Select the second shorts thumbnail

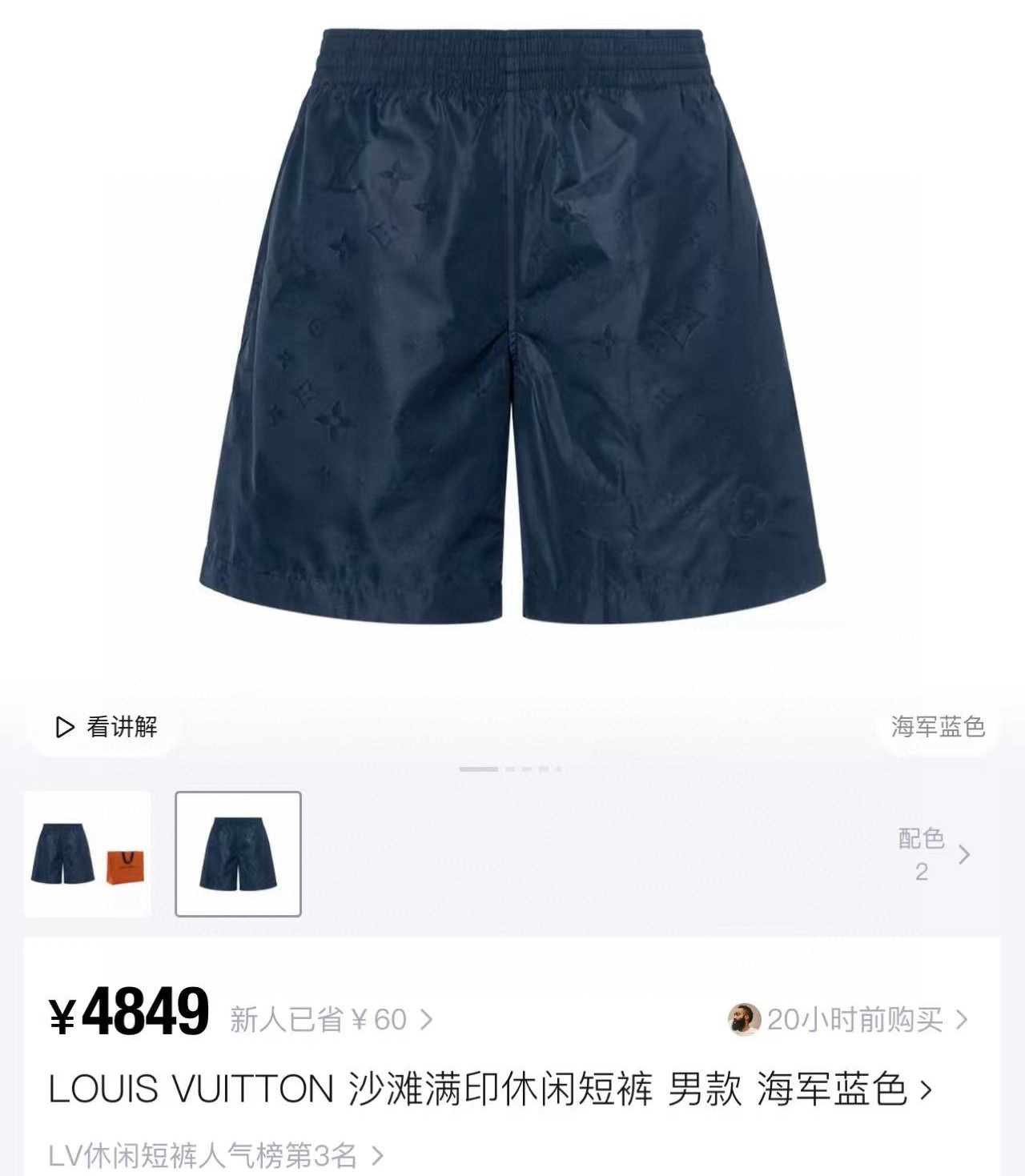click(238, 853)
